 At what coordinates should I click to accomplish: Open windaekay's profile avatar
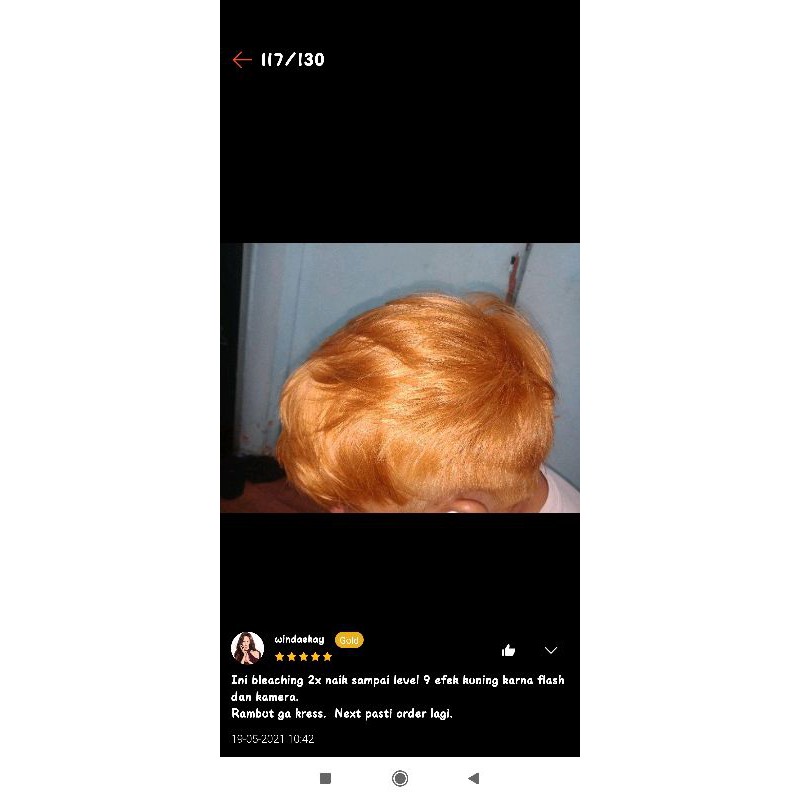pos(247,648)
